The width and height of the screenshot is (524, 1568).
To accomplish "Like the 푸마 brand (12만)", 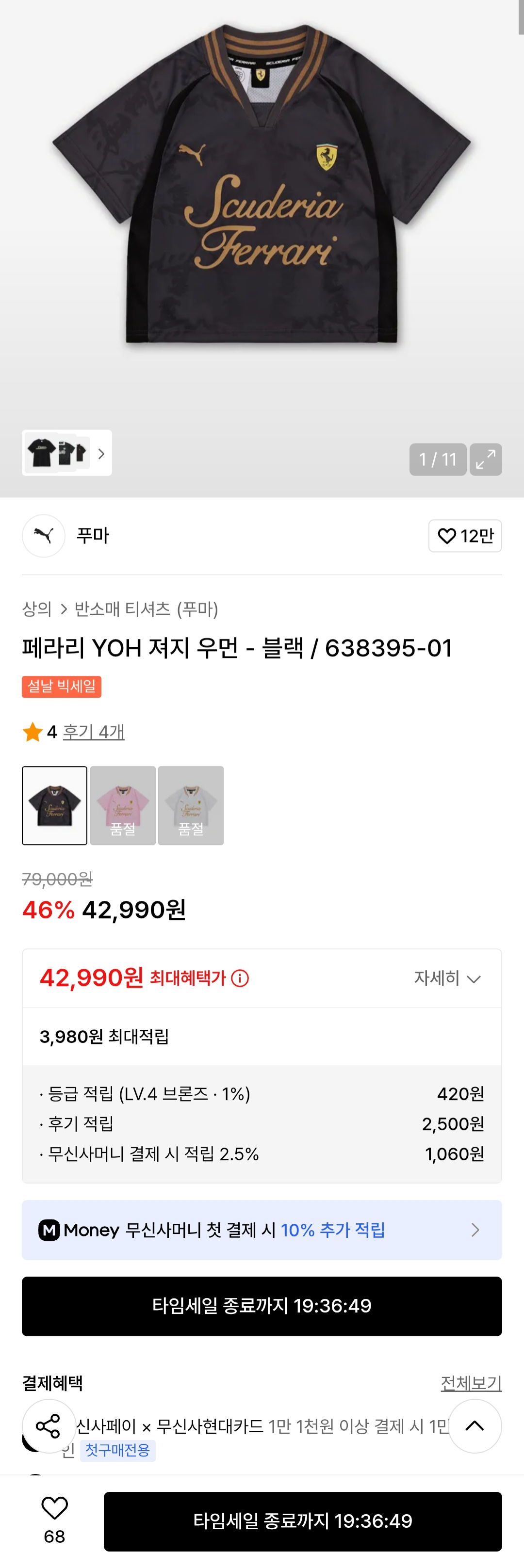I will click(465, 536).
